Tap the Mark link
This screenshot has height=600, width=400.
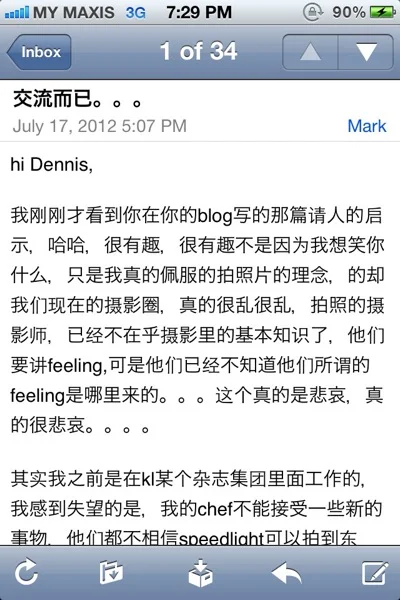click(367, 126)
